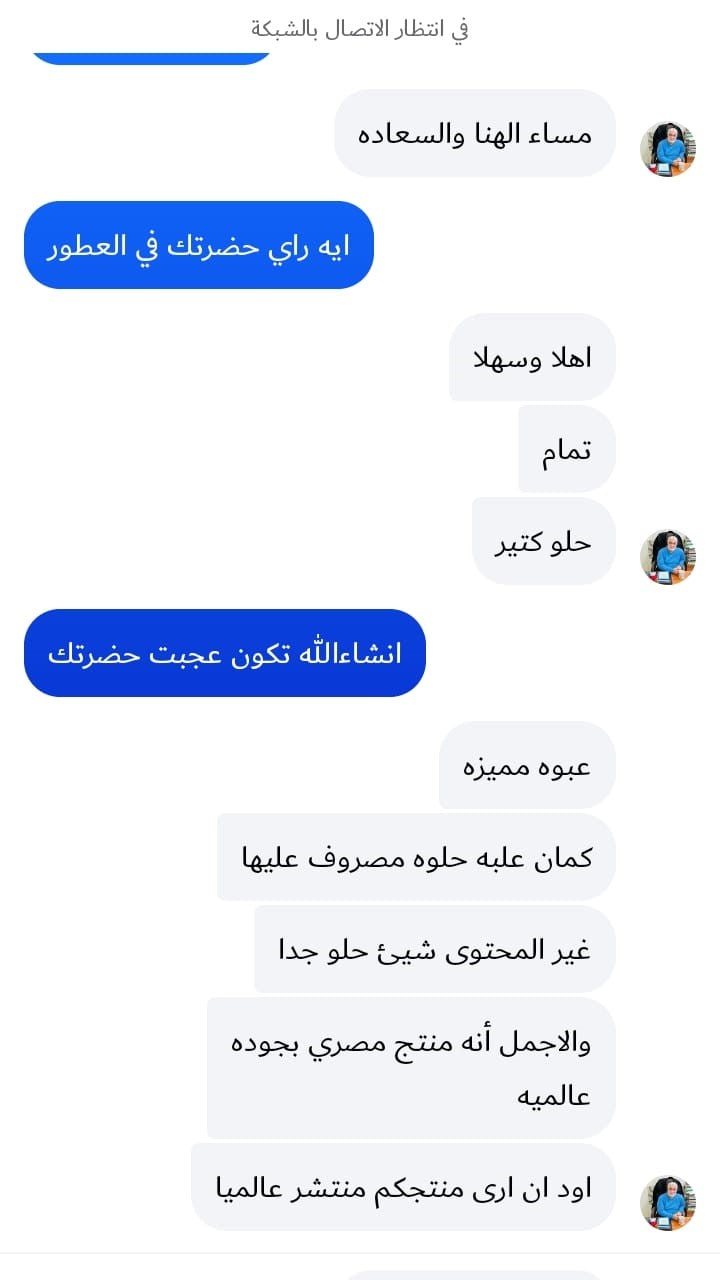Screen dimensions: 720x1280
Task: Open sender's avatar beside "مساء الهنا والسعاده"
Action: 667,149
